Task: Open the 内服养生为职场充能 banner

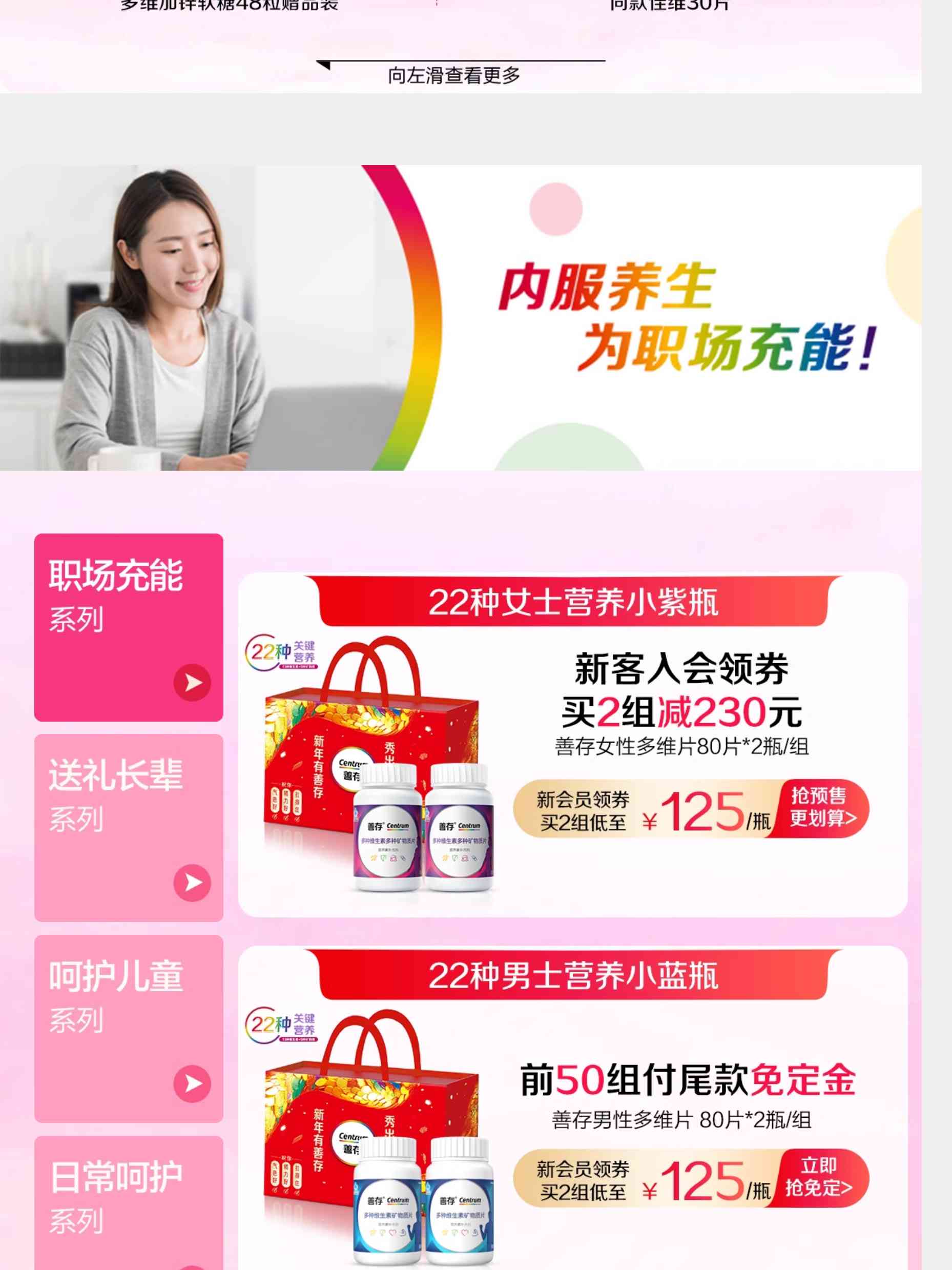Action: [460, 318]
